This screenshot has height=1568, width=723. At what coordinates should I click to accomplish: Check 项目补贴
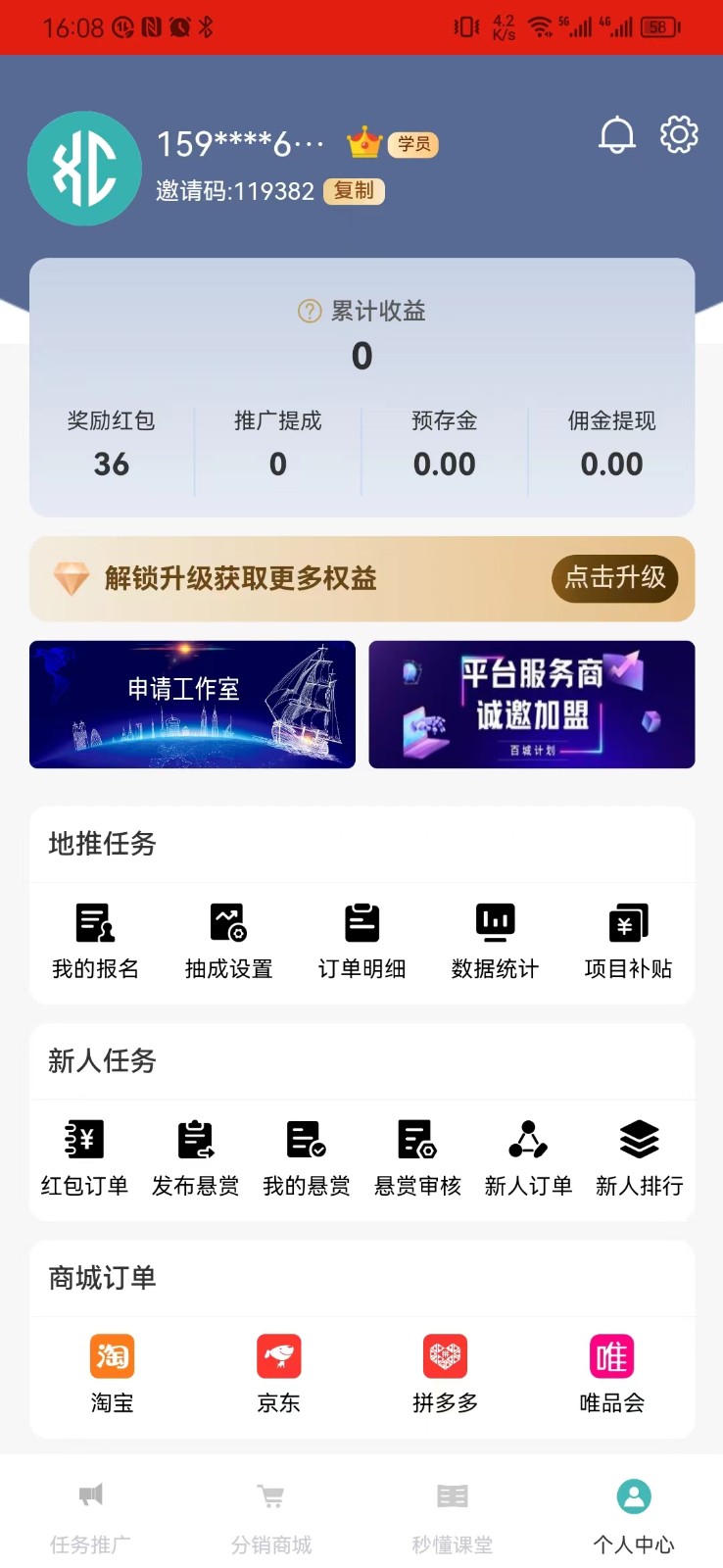tap(628, 941)
